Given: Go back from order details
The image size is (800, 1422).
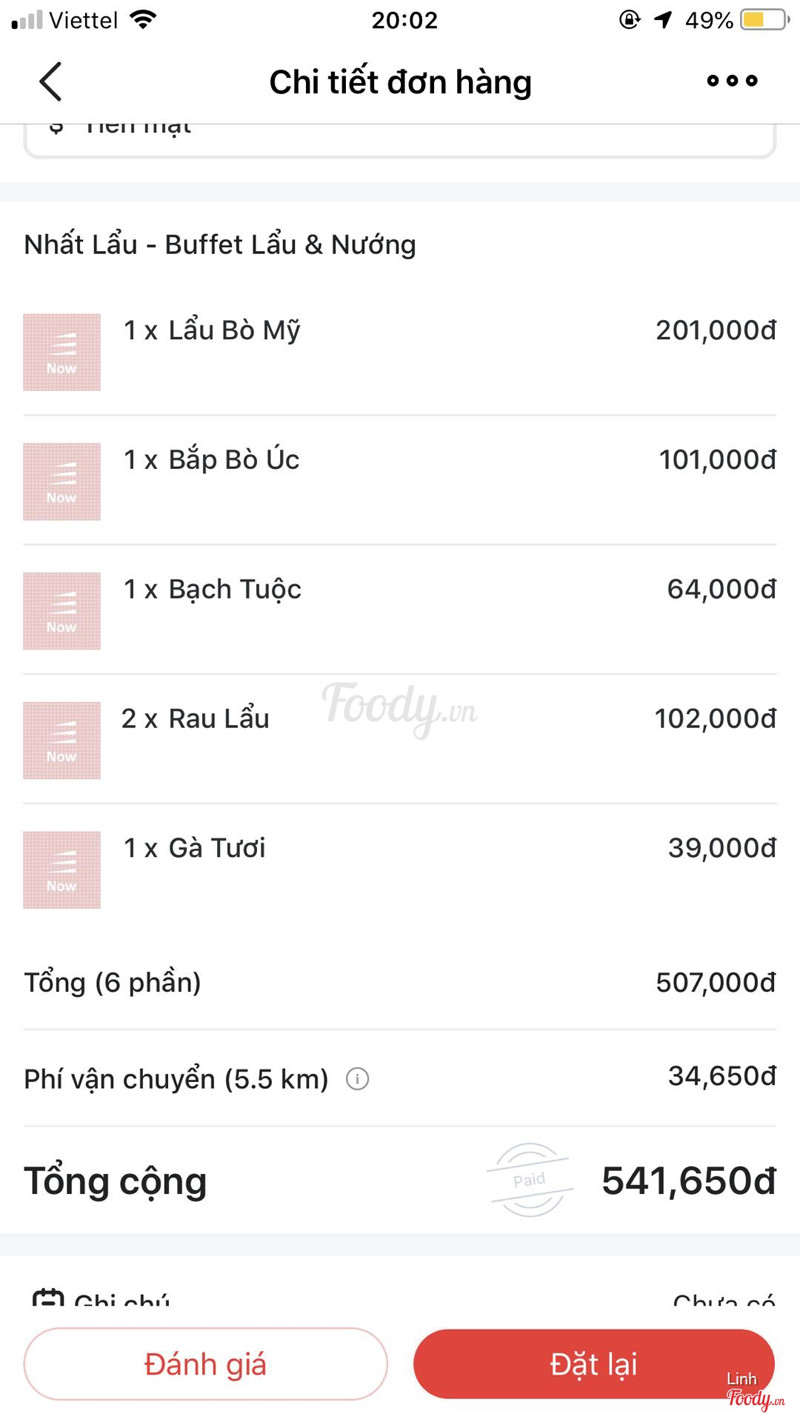Looking at the screenshot, I should point(50,82).
